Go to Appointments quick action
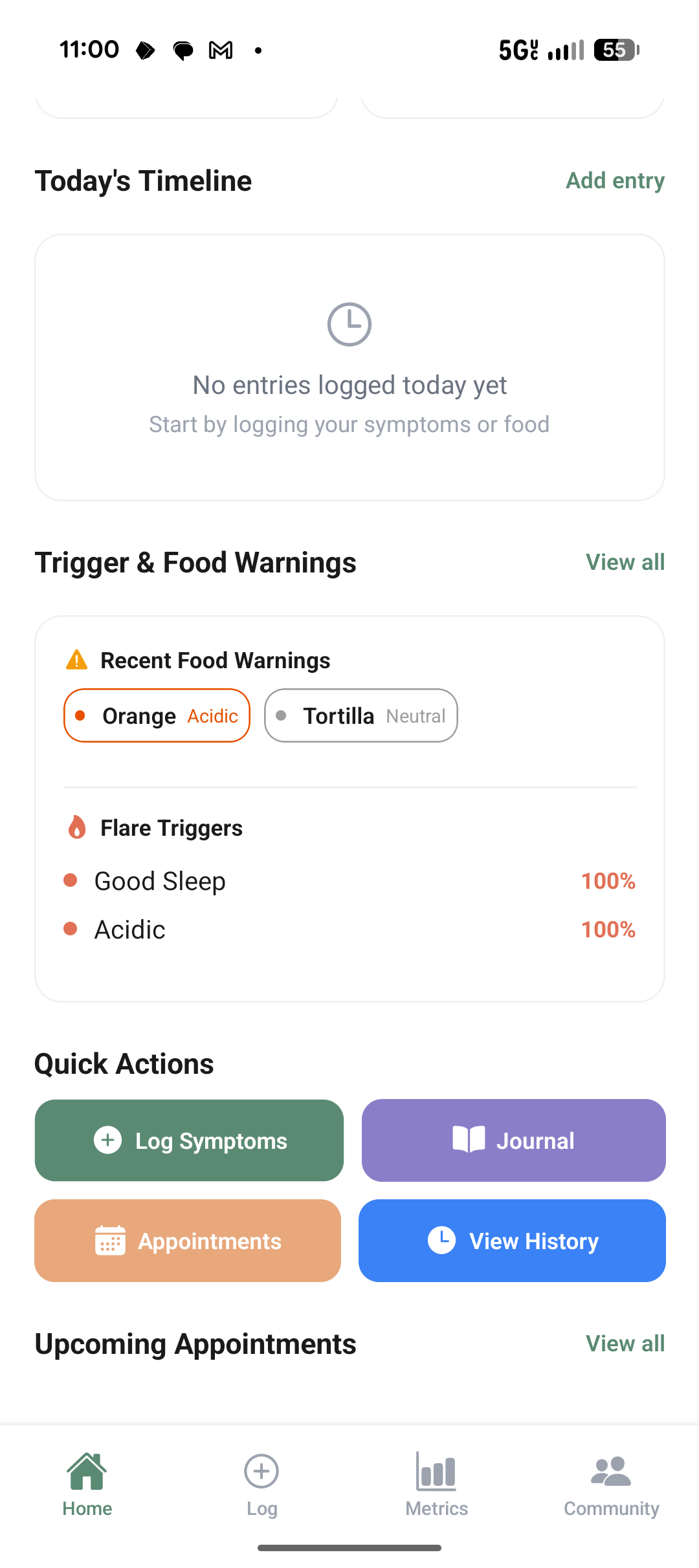 tap(188, 1241)
